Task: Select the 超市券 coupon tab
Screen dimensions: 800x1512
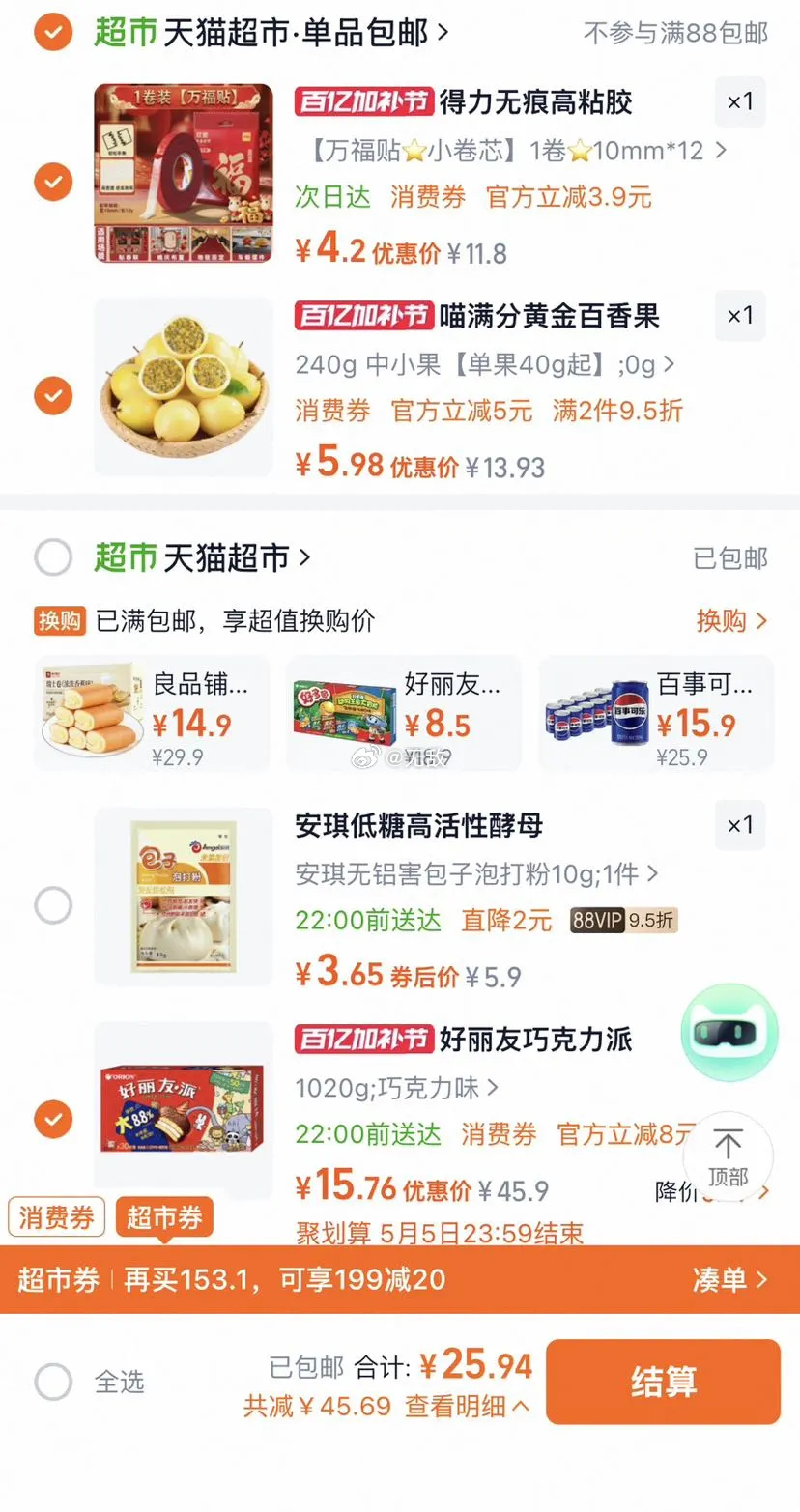Action: 164,1218
